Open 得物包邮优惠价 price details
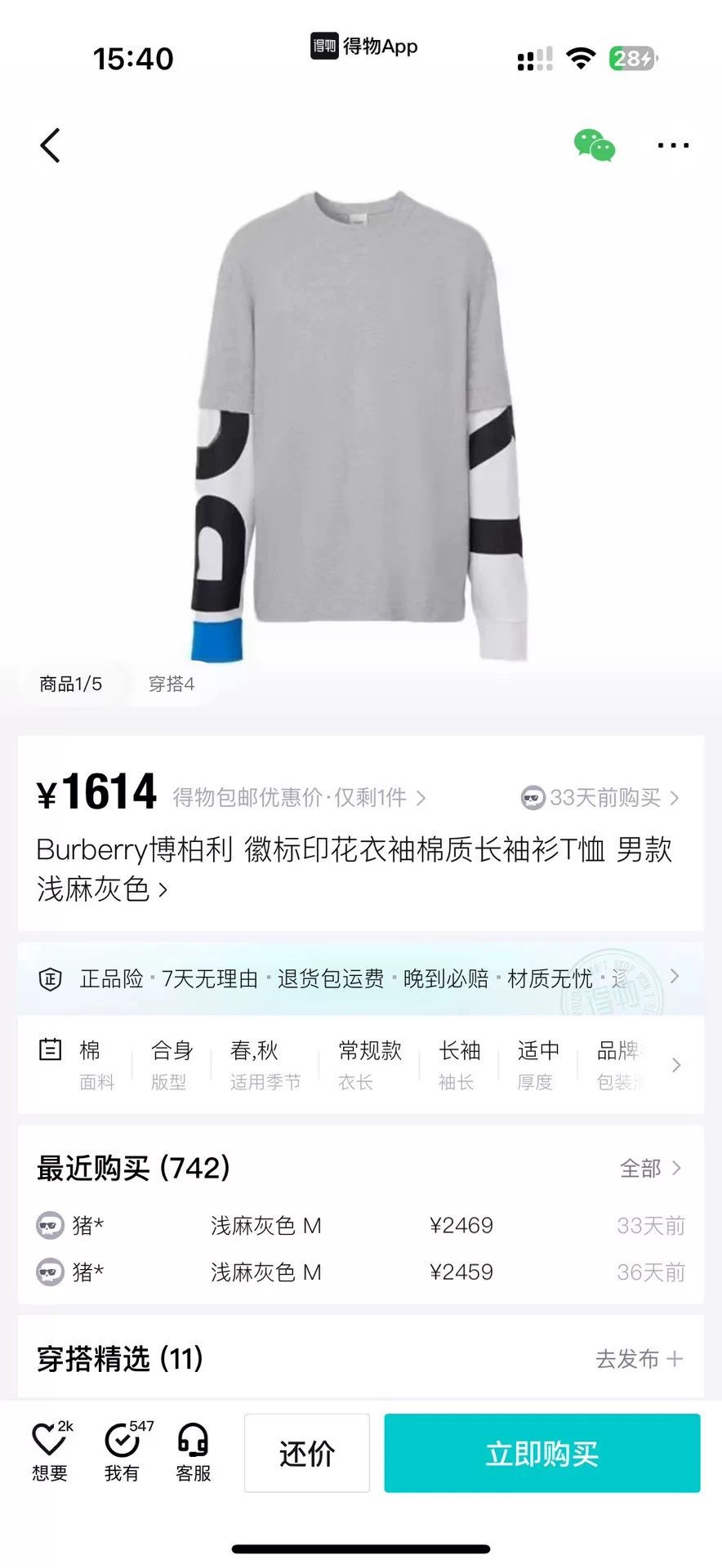The height and width of the screenshot is (1568, 722). tap(299, 797)
